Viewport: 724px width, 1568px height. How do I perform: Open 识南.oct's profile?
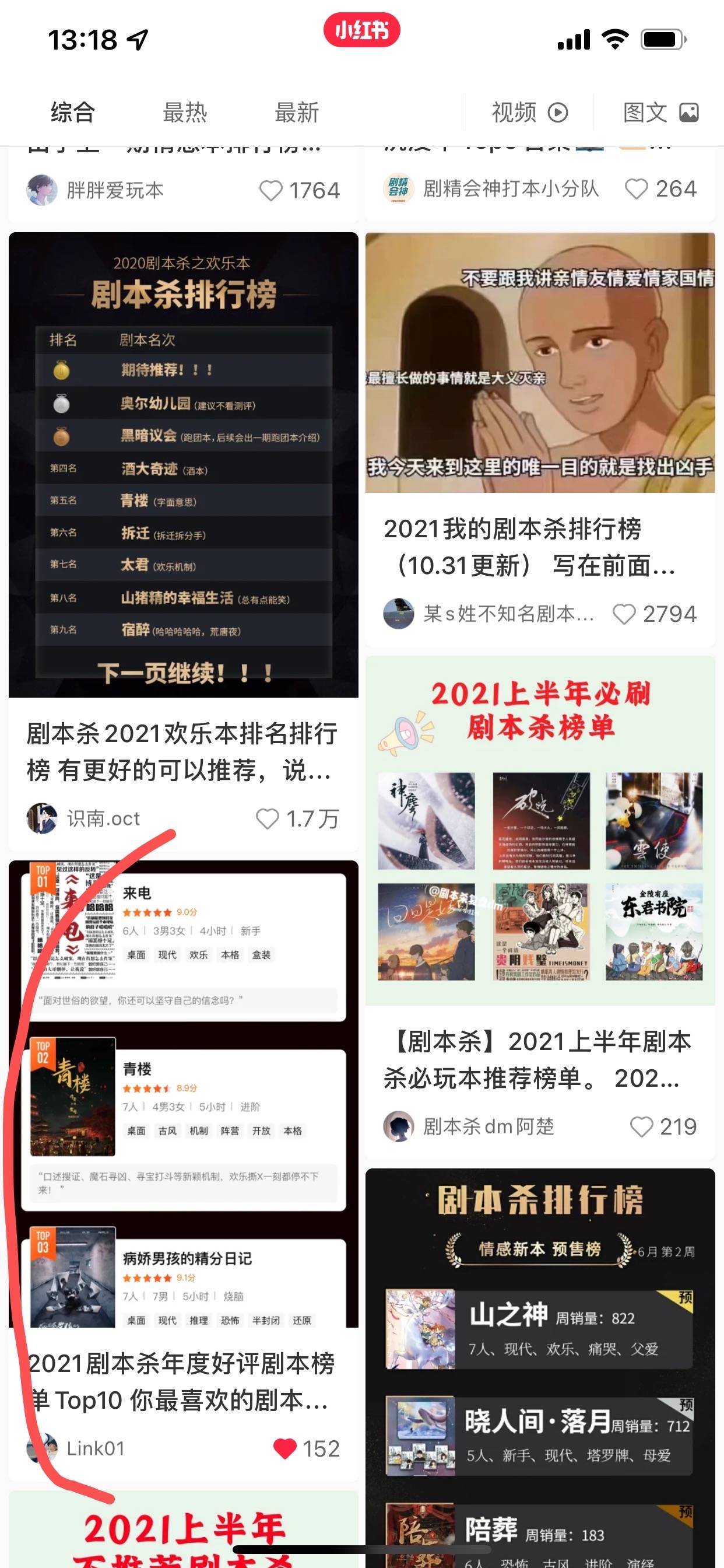click(x=42, y=818)
